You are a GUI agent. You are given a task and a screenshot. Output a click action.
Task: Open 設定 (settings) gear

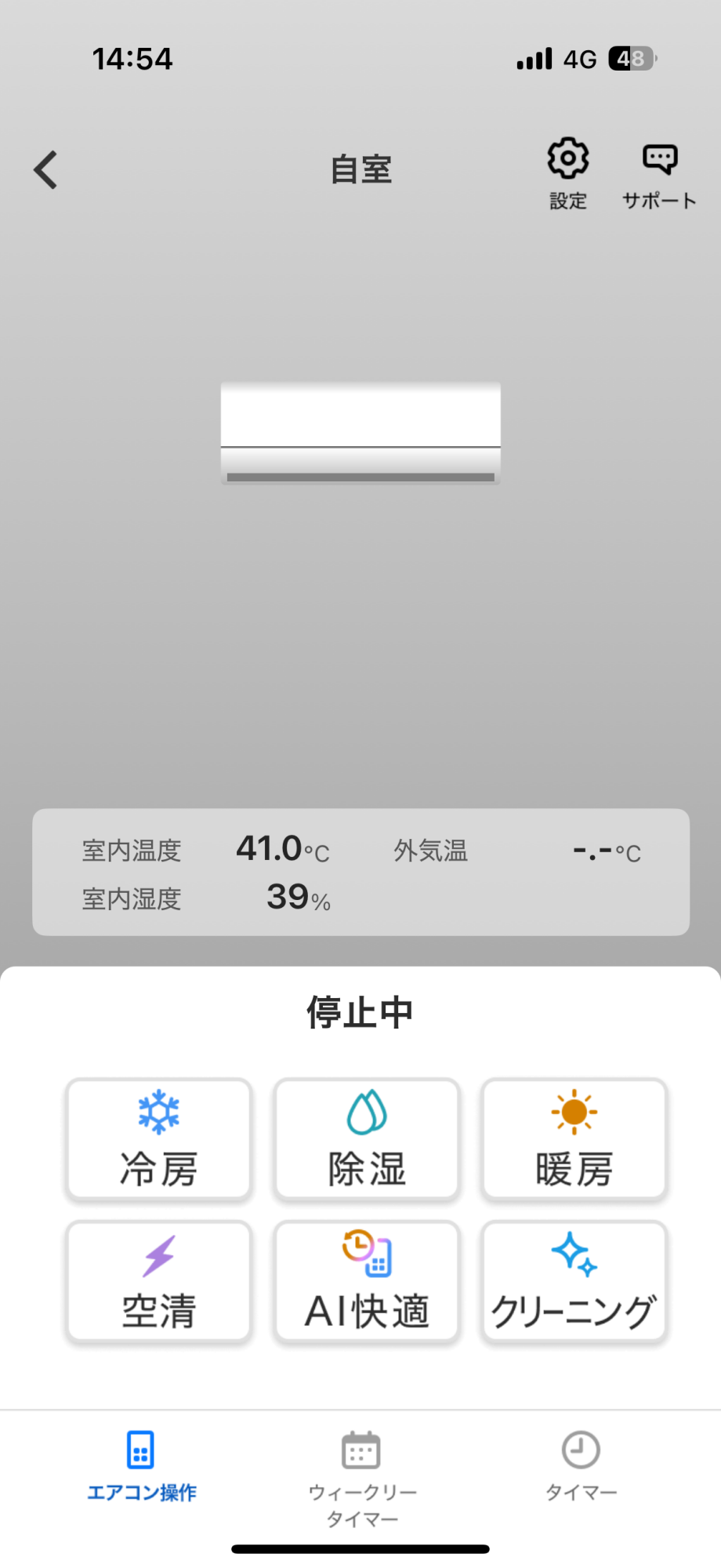(568, 173)
